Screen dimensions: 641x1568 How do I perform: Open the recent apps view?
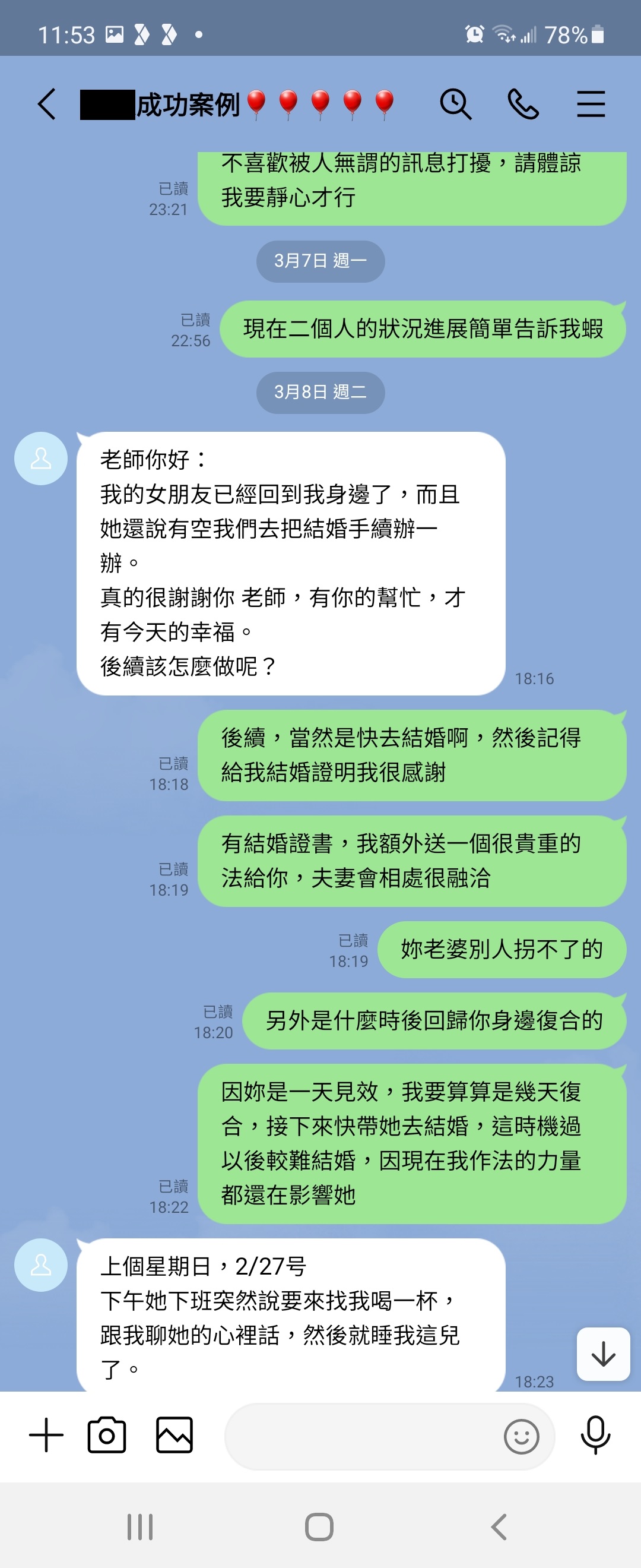tap(140, 1526)
